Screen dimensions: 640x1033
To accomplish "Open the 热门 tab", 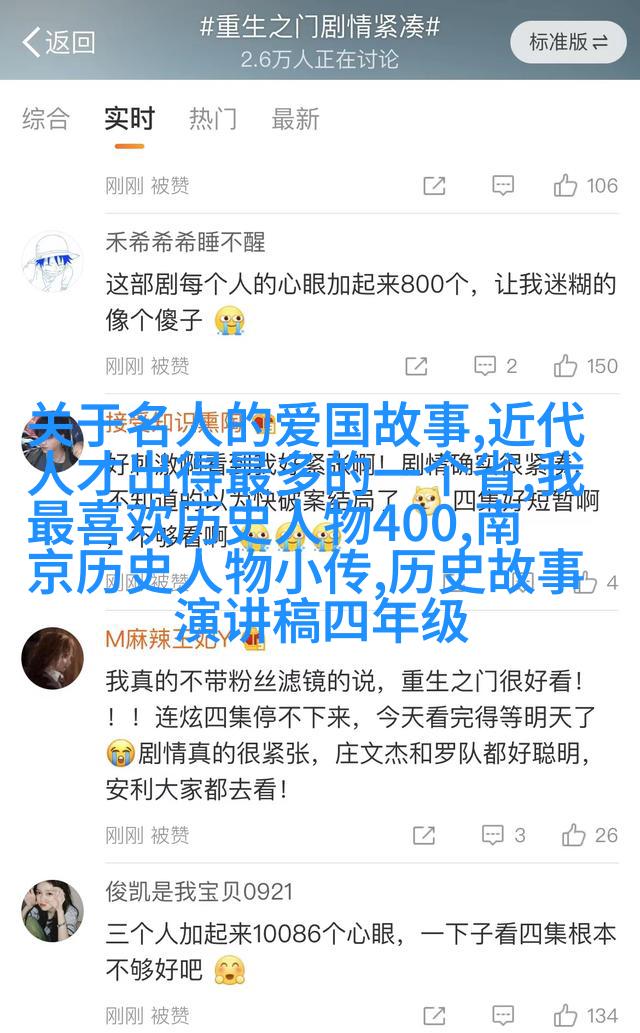I will click(x=213, y=119).
